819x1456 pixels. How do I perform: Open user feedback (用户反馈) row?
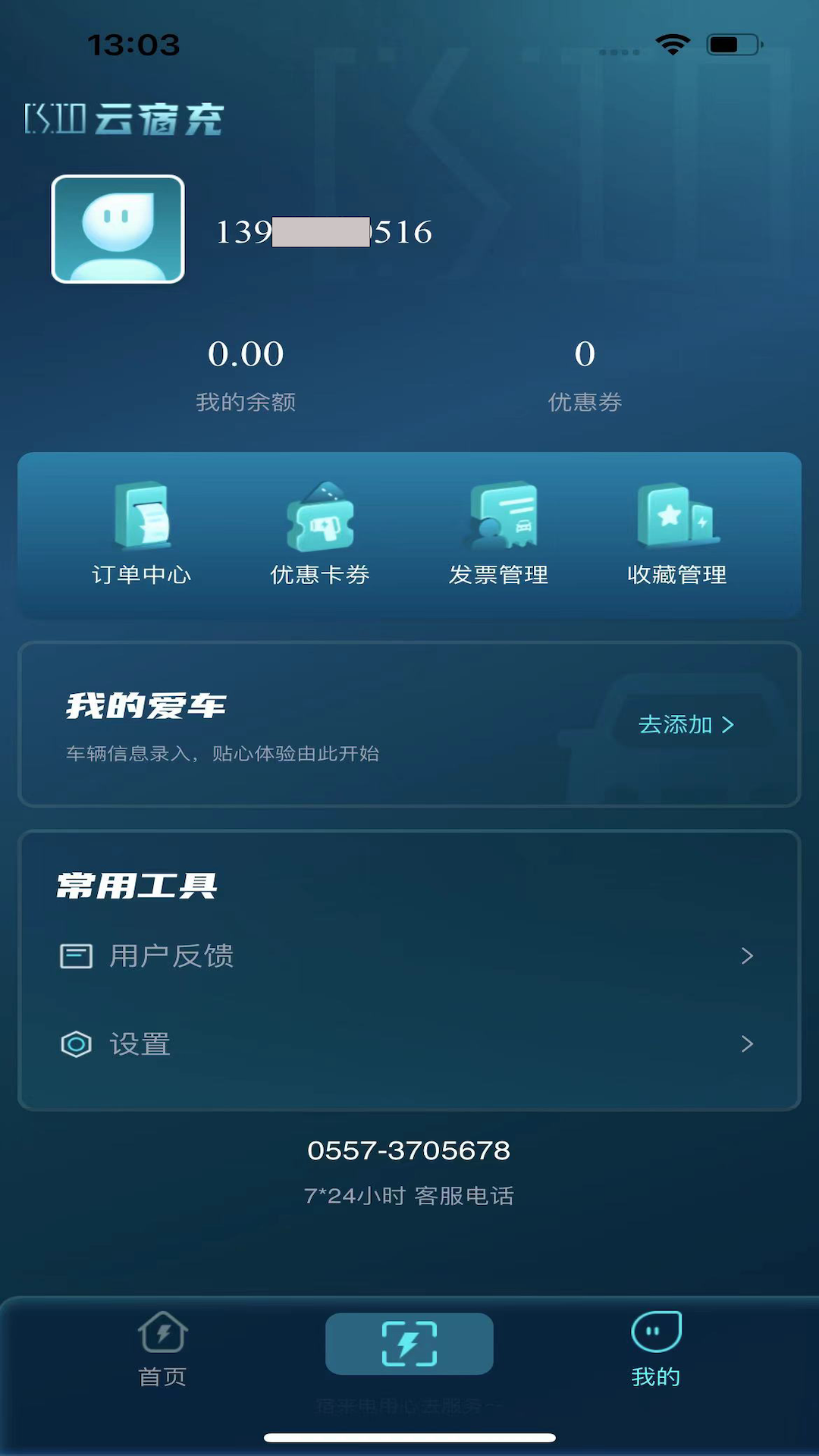[409, 956]
